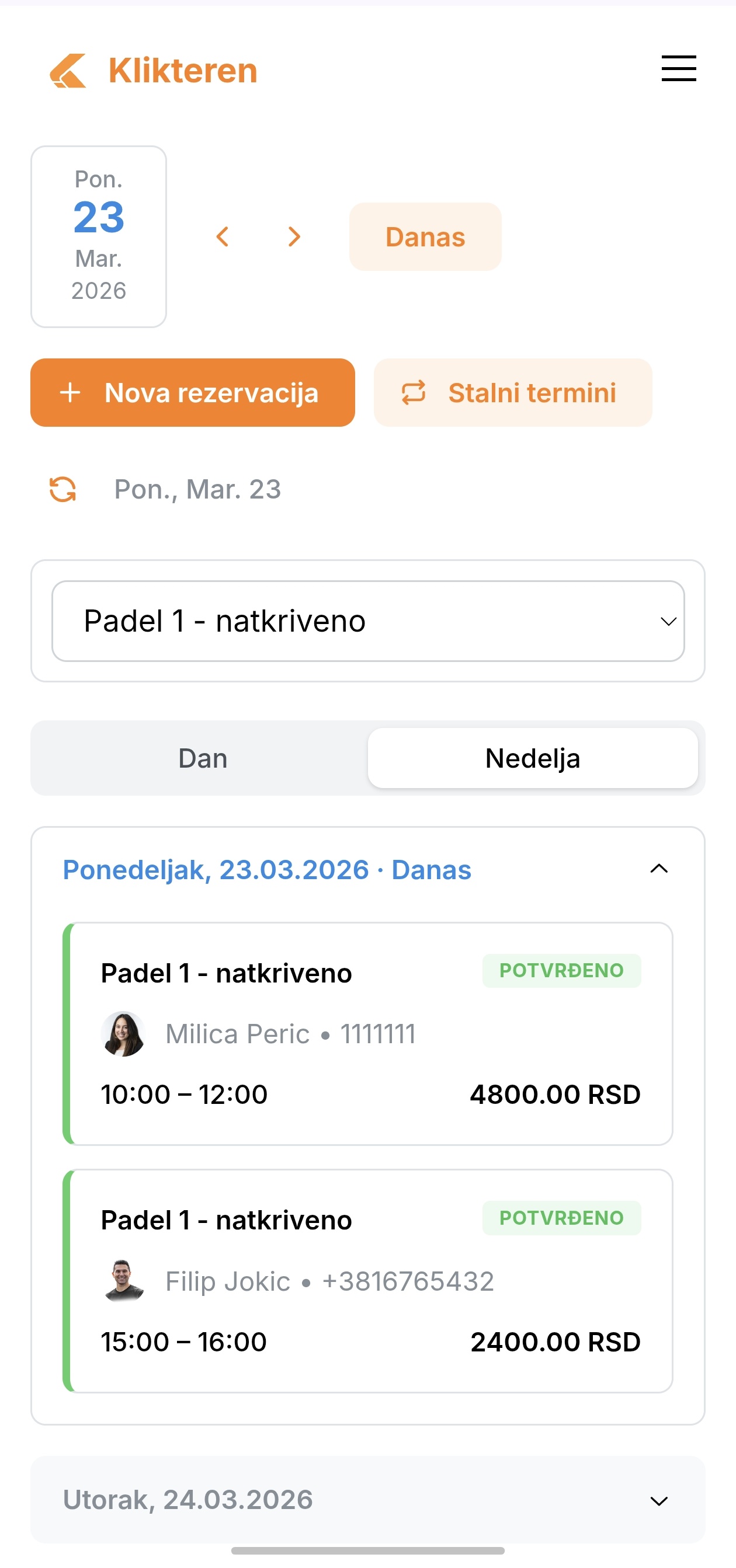Click the Danas date shortcut pill

425,237
